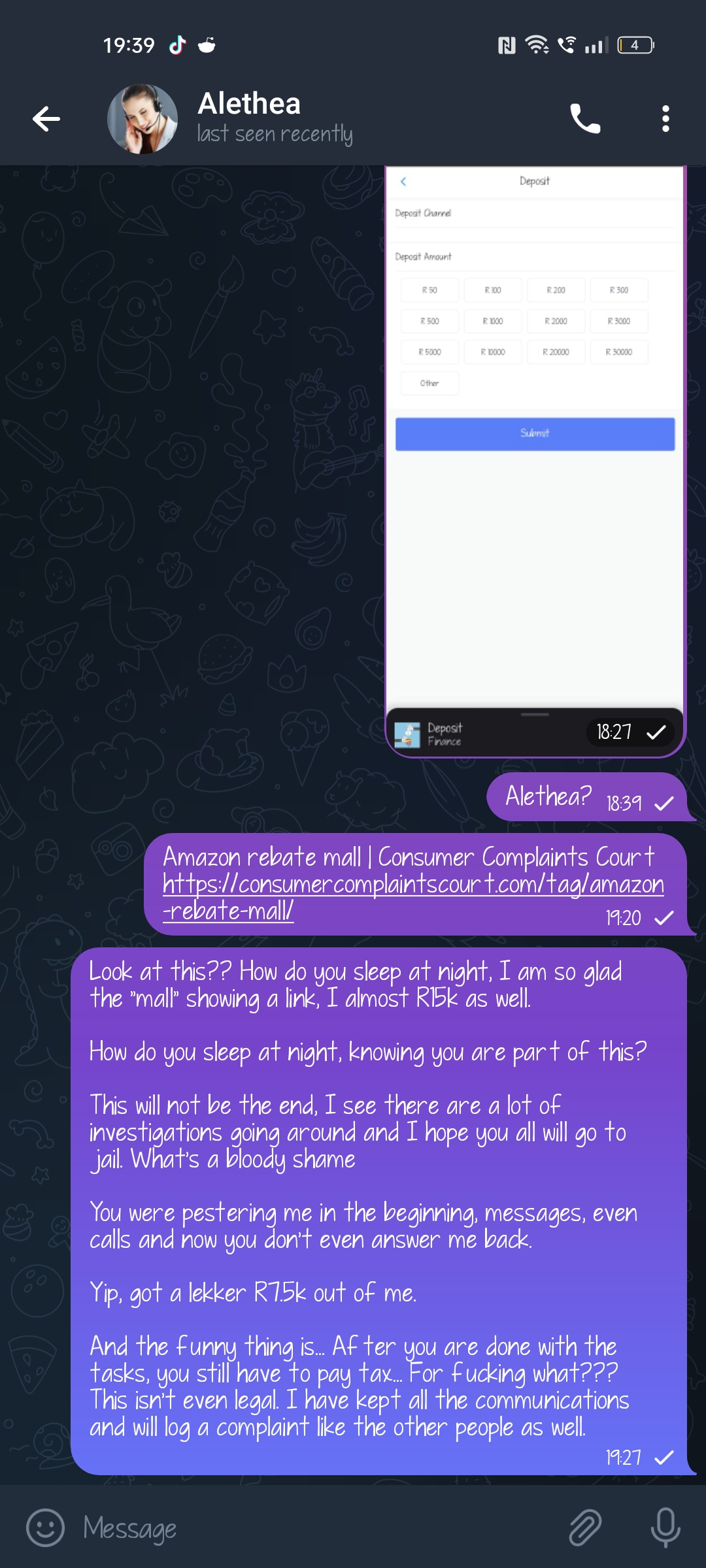Open the consumercomplaintscourt.com link

[412, 885]
